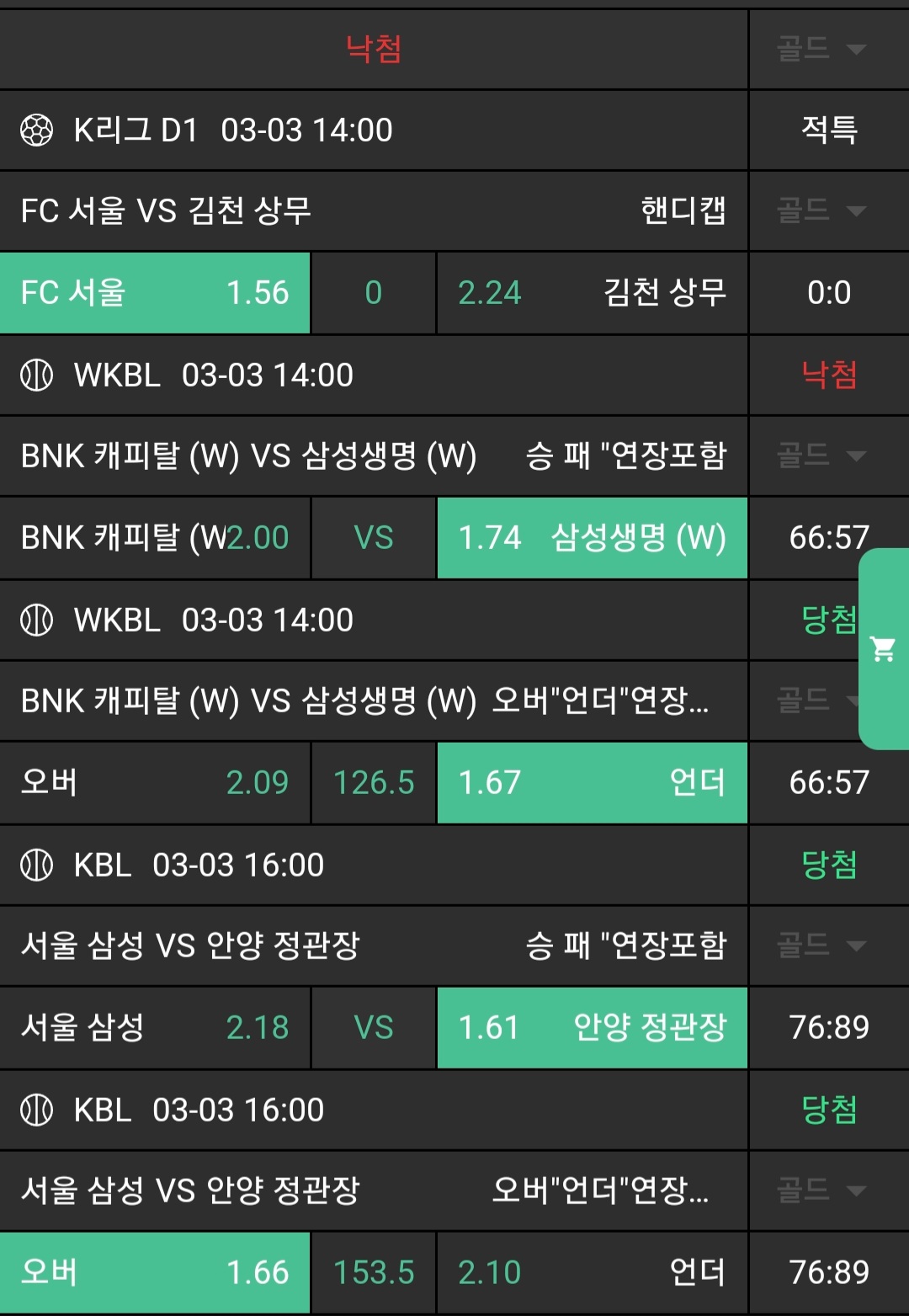Screen dimensions: 909x1316
Task: Open the shopping cart floating button
Action: 883,648
